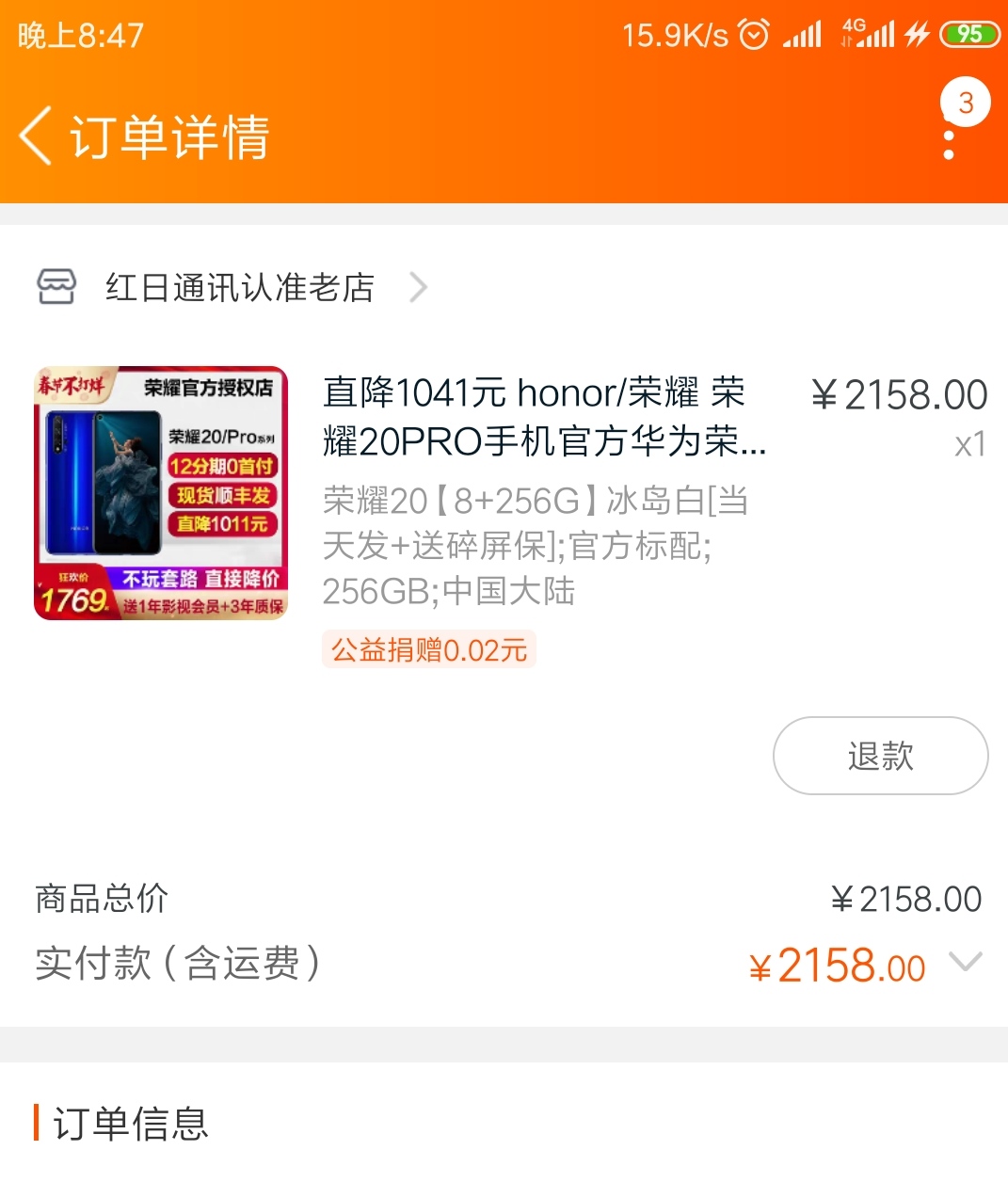The image size is (1008, 1198).
Task: Tap the 退款 refund button
Action: (879, 755)
